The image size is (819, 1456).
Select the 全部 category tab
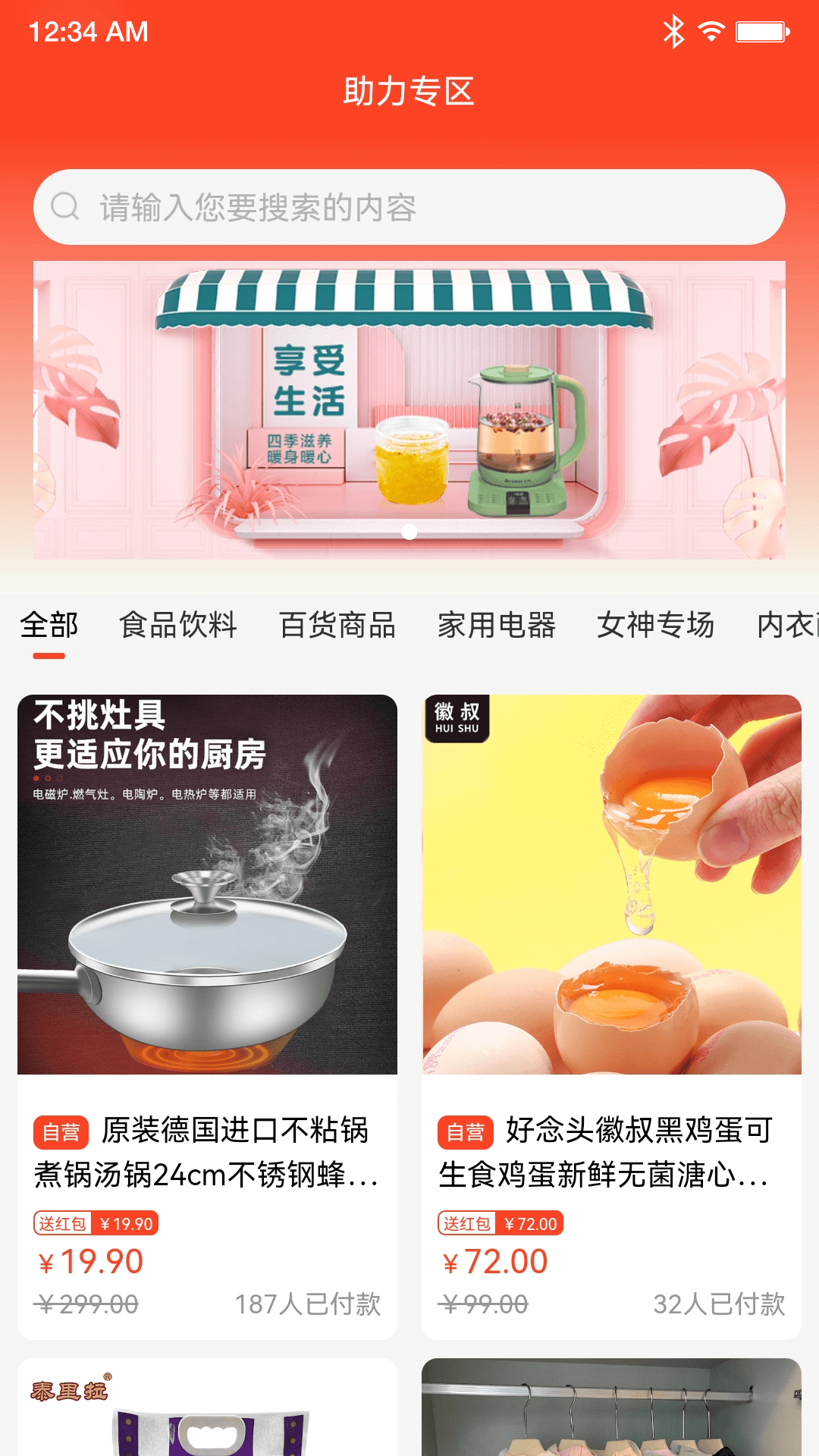click(49, 626)
